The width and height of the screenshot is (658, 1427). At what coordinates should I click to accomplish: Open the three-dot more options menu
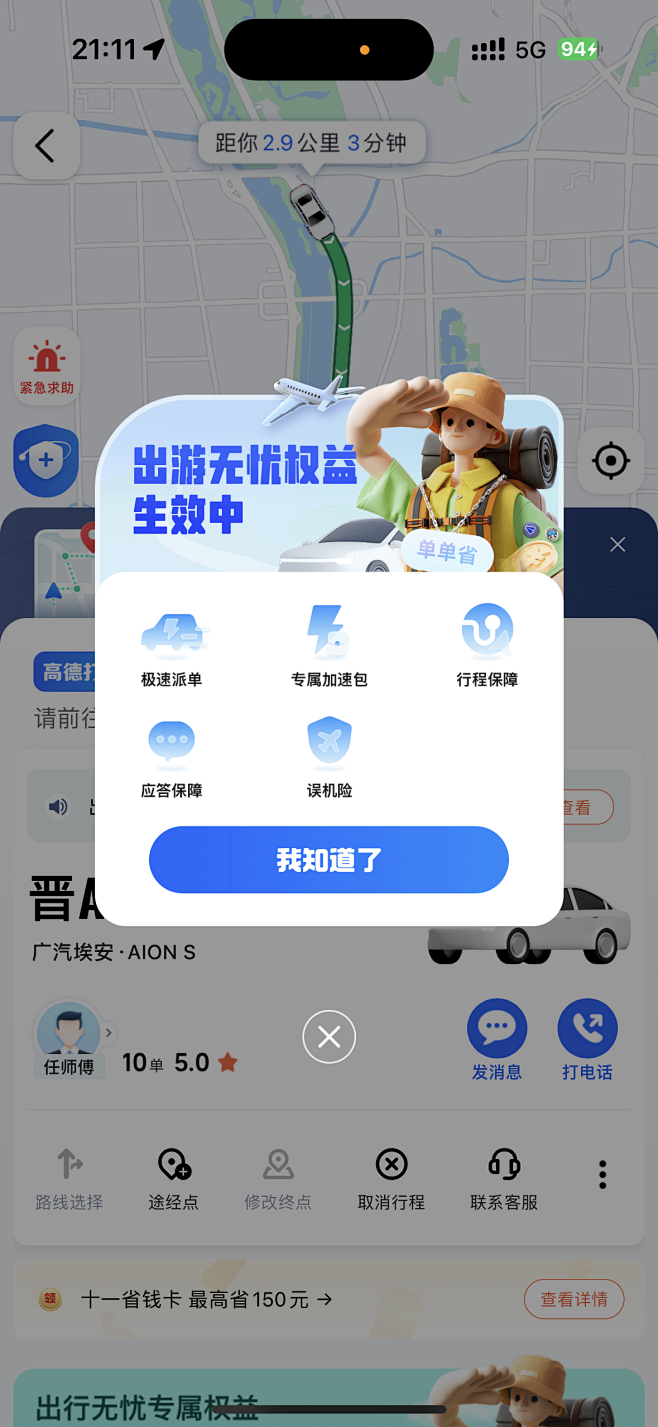(x=602, y=1174)
